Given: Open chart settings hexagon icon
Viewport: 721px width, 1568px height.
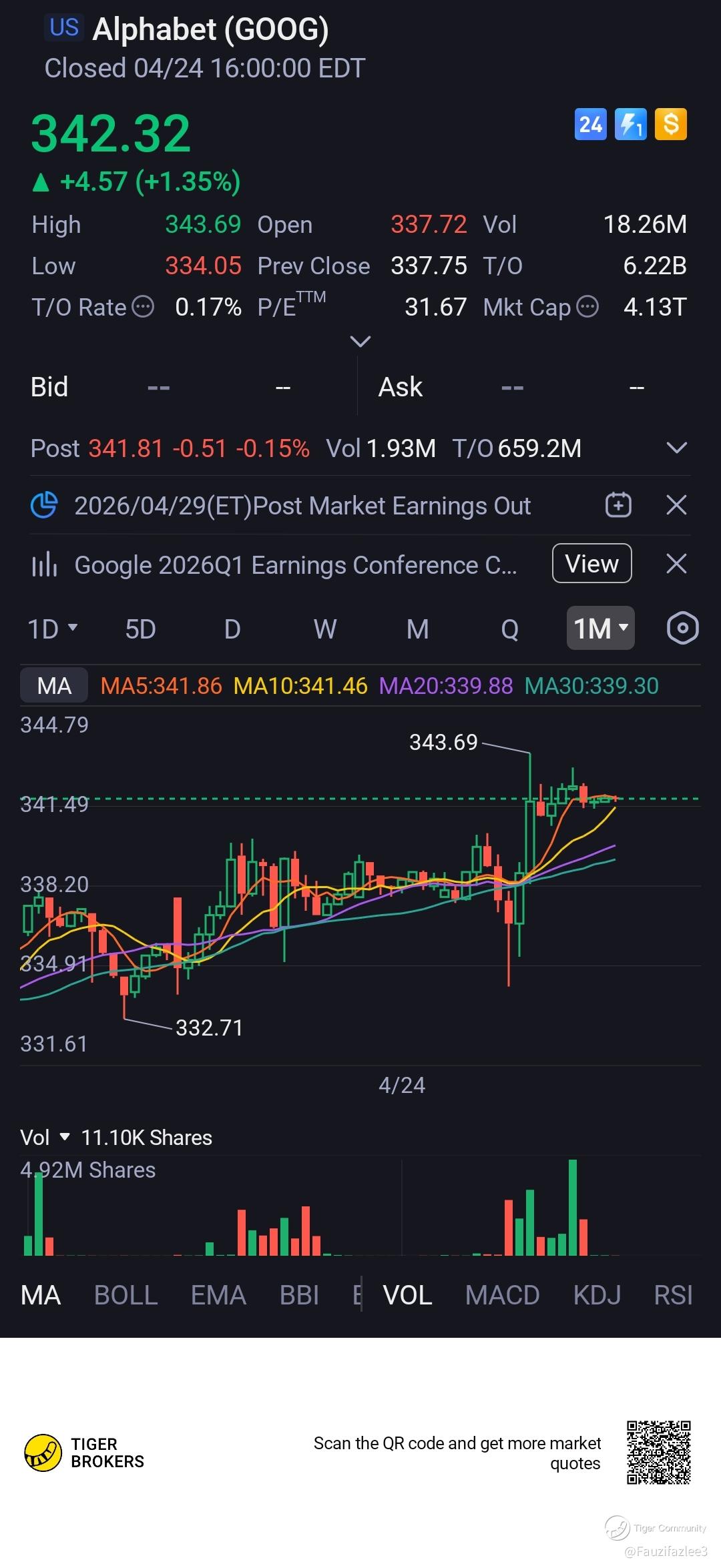Looking at the screenshot, I should 682,629.
